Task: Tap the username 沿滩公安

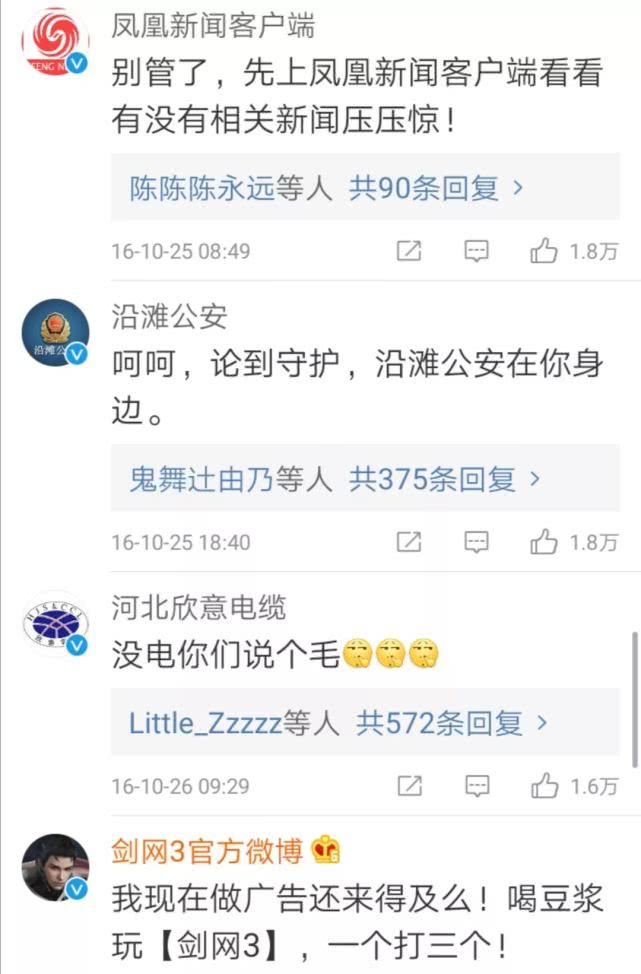Action: pyautogui.click(x=169, y=317)
